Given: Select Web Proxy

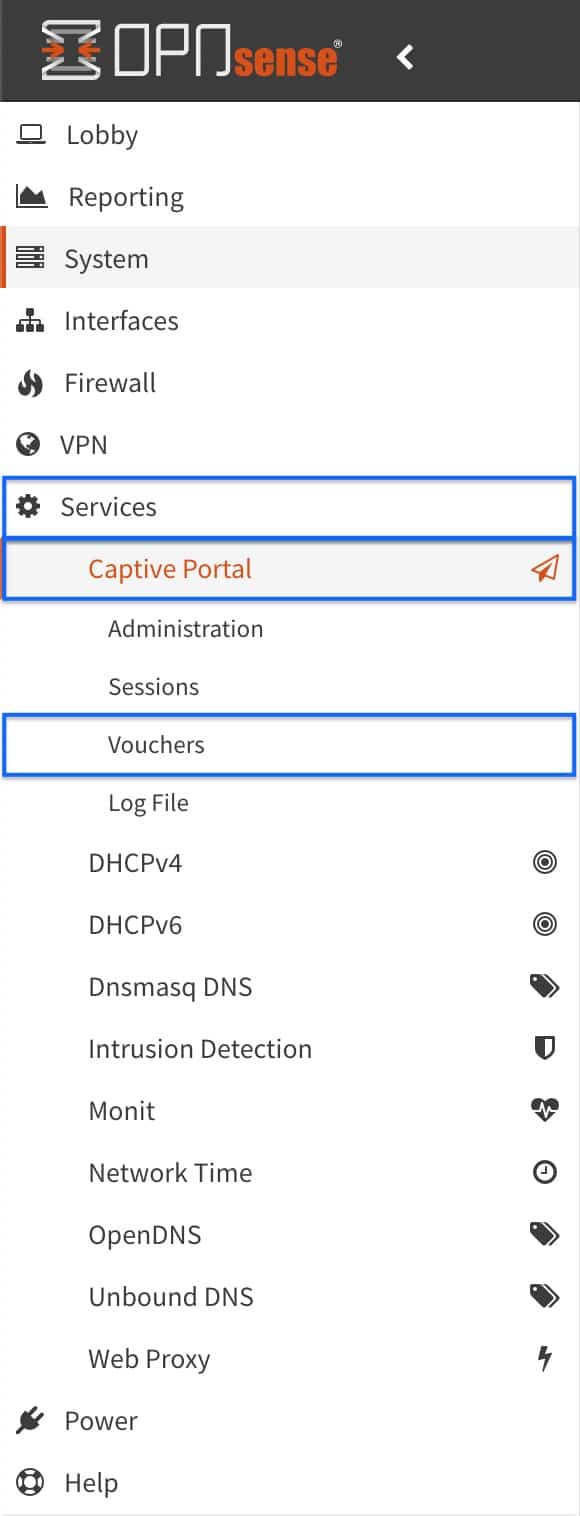Looking at the screenshot, I should pos(290,1359).
